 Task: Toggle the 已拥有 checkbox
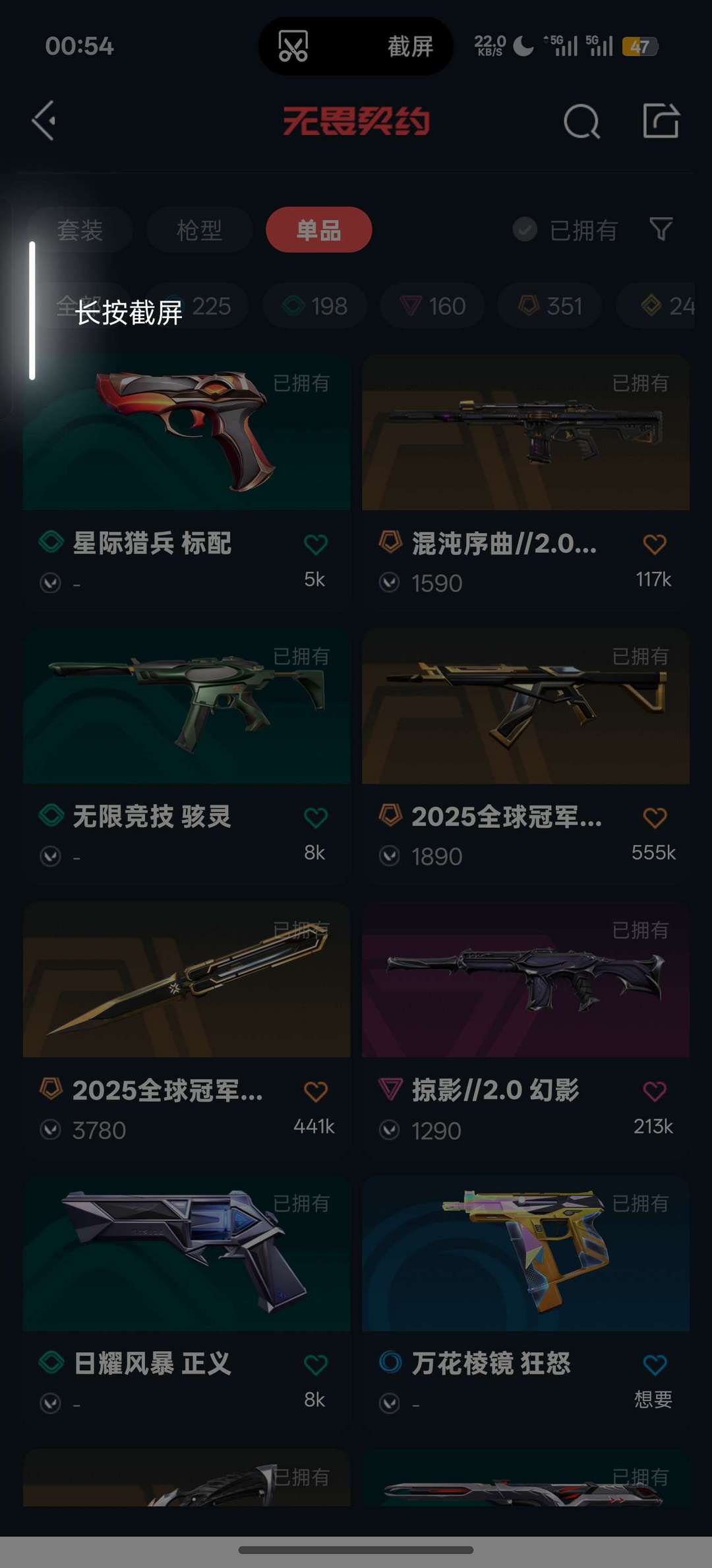pos(525,230)
